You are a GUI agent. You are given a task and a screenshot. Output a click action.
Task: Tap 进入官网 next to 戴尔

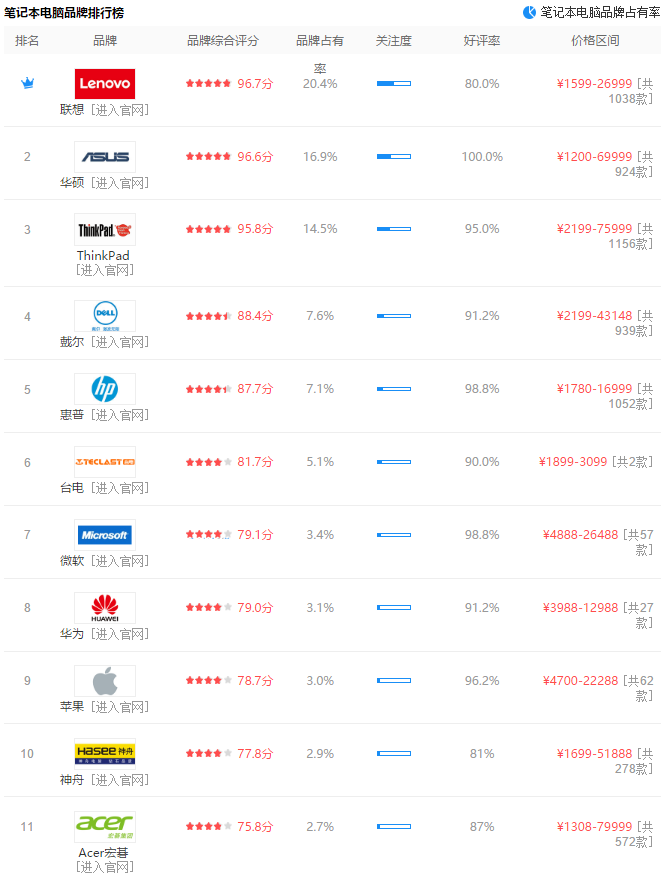(x=119, y=341)
